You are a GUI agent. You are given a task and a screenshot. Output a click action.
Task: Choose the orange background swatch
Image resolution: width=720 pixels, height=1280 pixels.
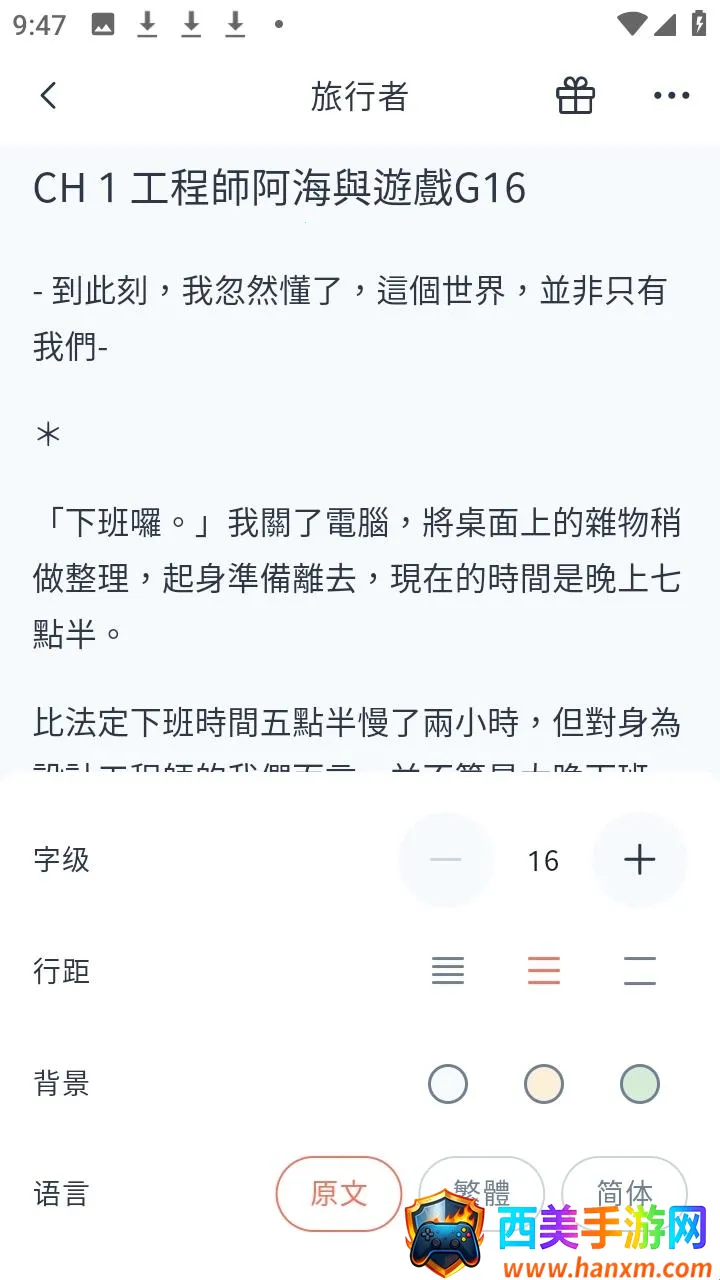click(543, 1083)
